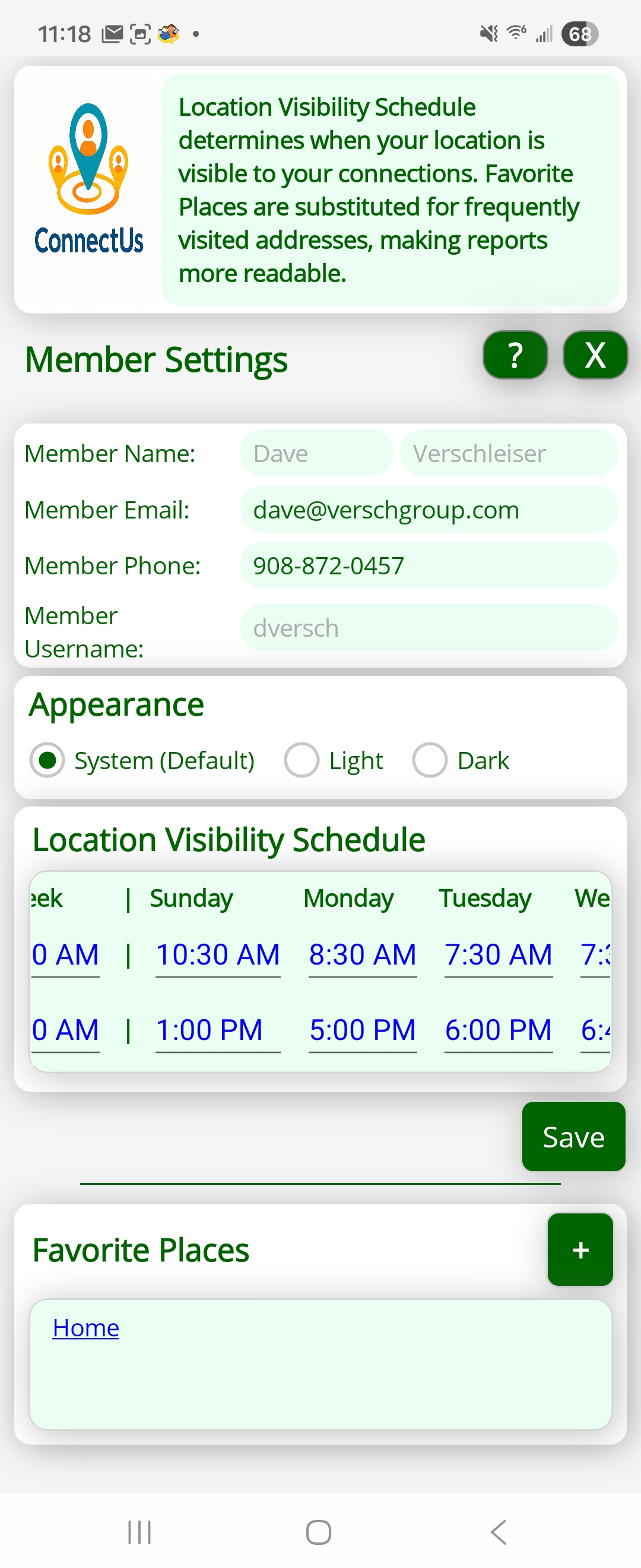Change Monday start time 8:30 AM

coord(363,954)
